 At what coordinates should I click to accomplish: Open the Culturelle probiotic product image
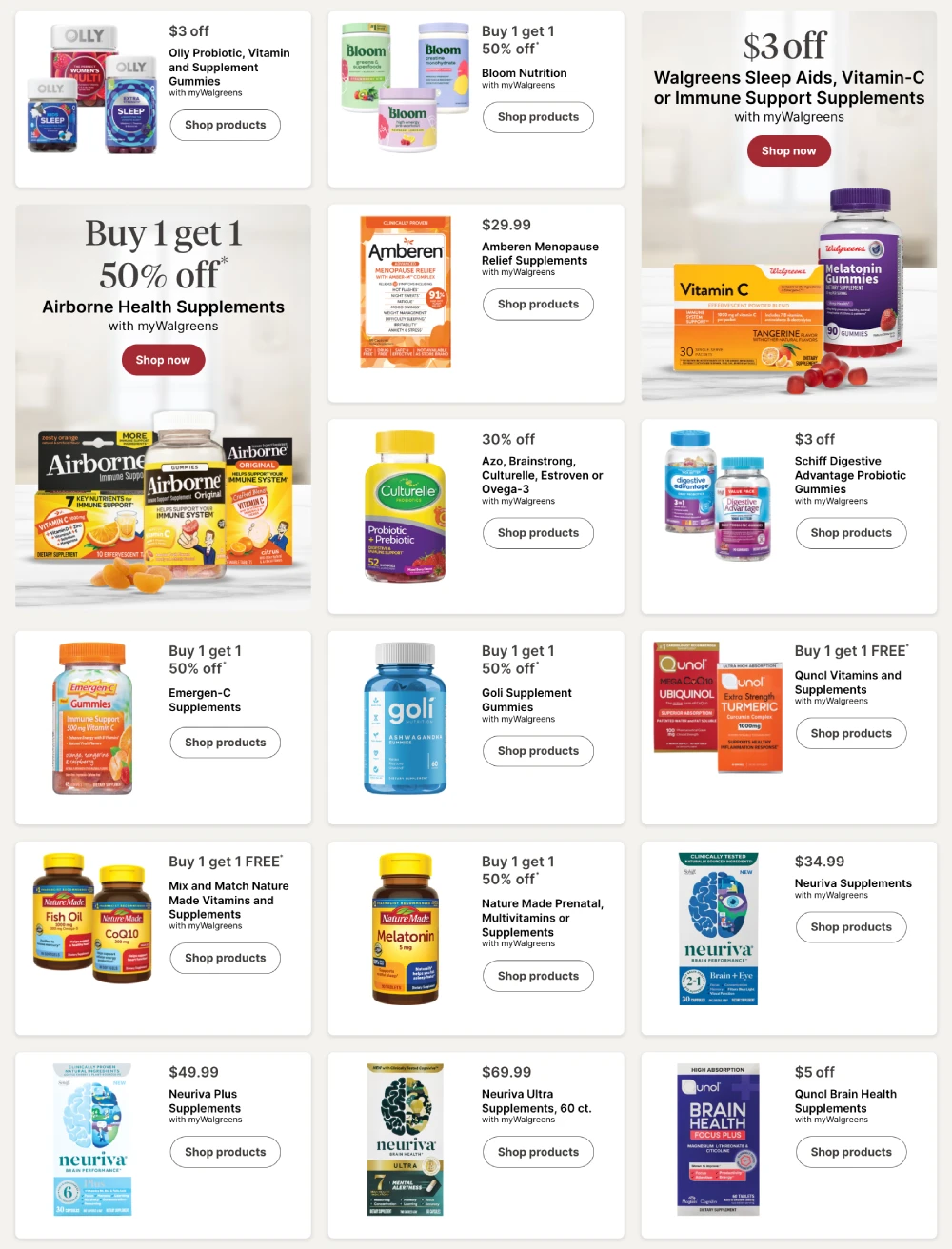coord(407,506)
